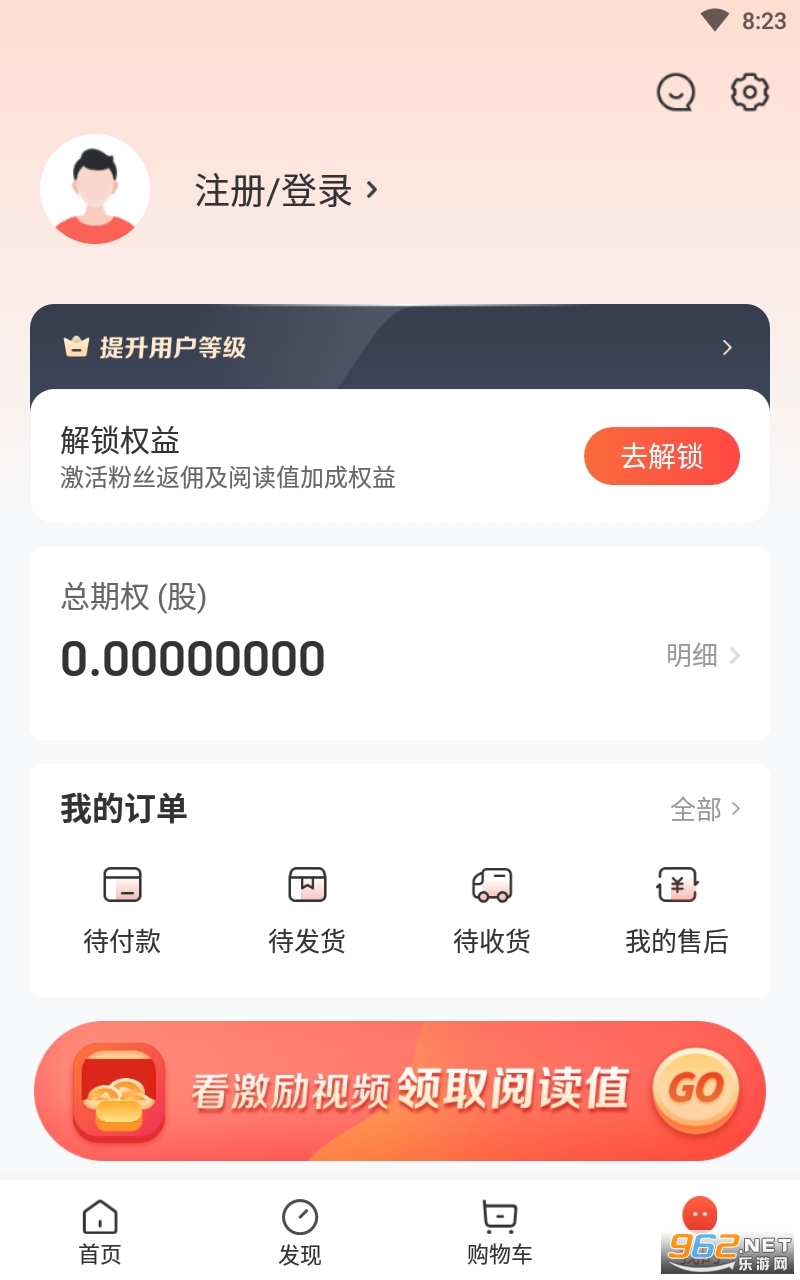The width and height of the screenshot is (800, 1280).
Task: Open 我的售后 page
Action: 677,910
